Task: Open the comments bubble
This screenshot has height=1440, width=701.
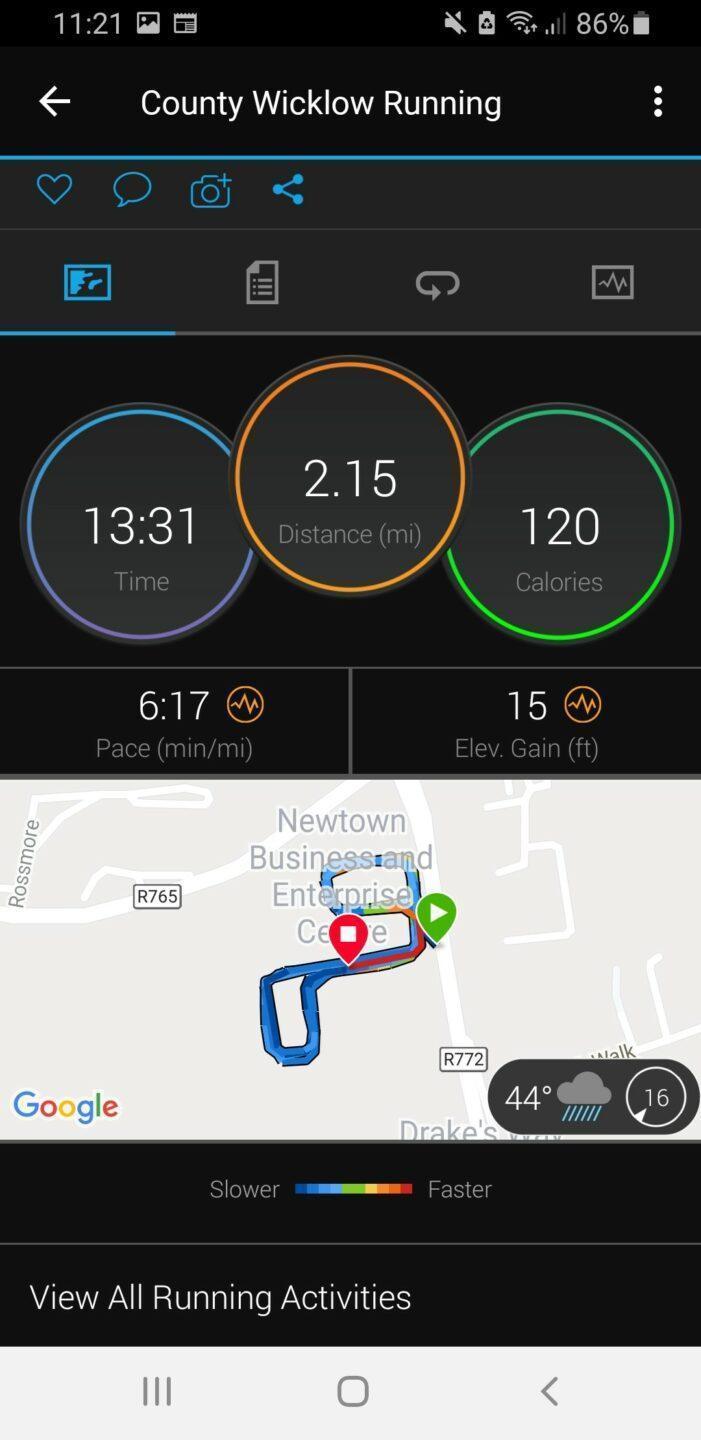Action: [x=132, y=189]
